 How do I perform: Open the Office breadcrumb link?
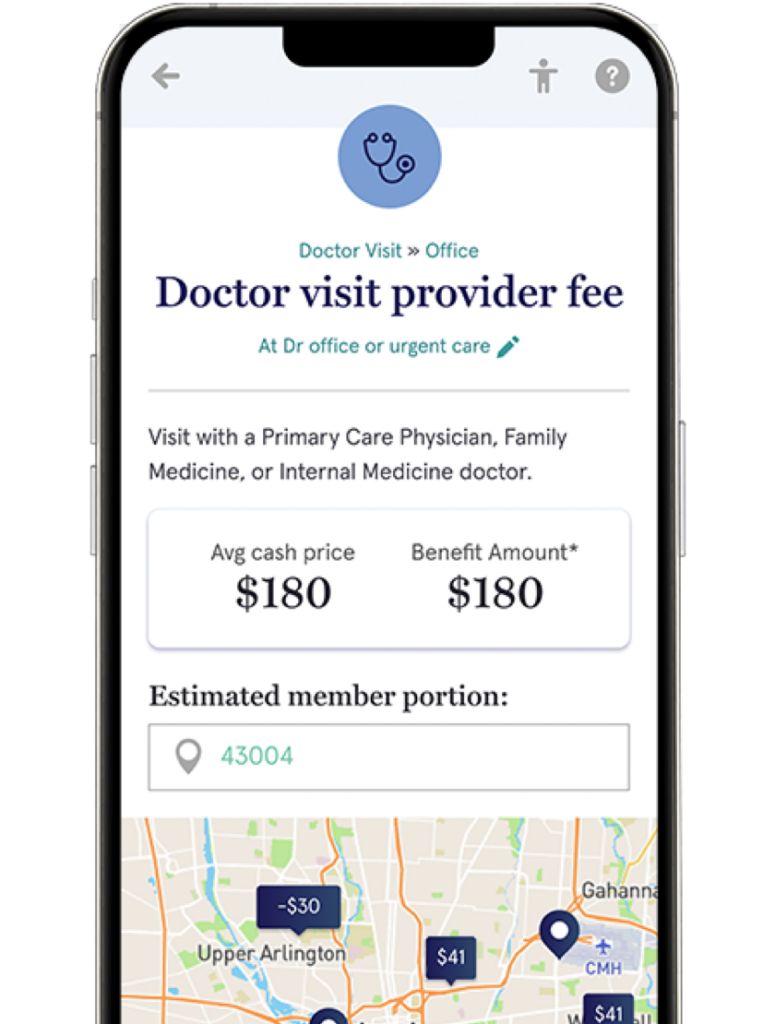[x=452, y=251]
